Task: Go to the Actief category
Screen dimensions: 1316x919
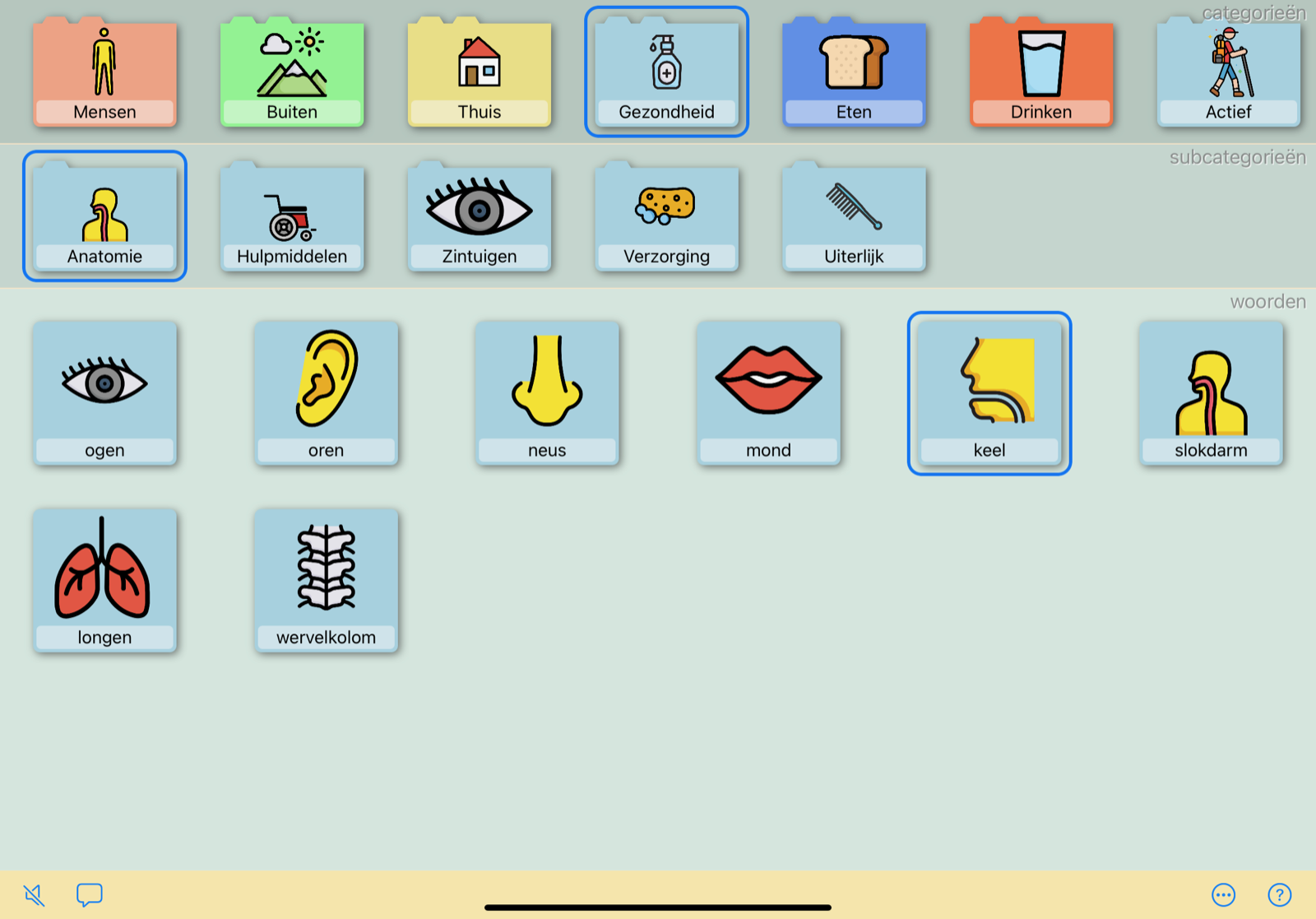Action: click(1228, 72)
